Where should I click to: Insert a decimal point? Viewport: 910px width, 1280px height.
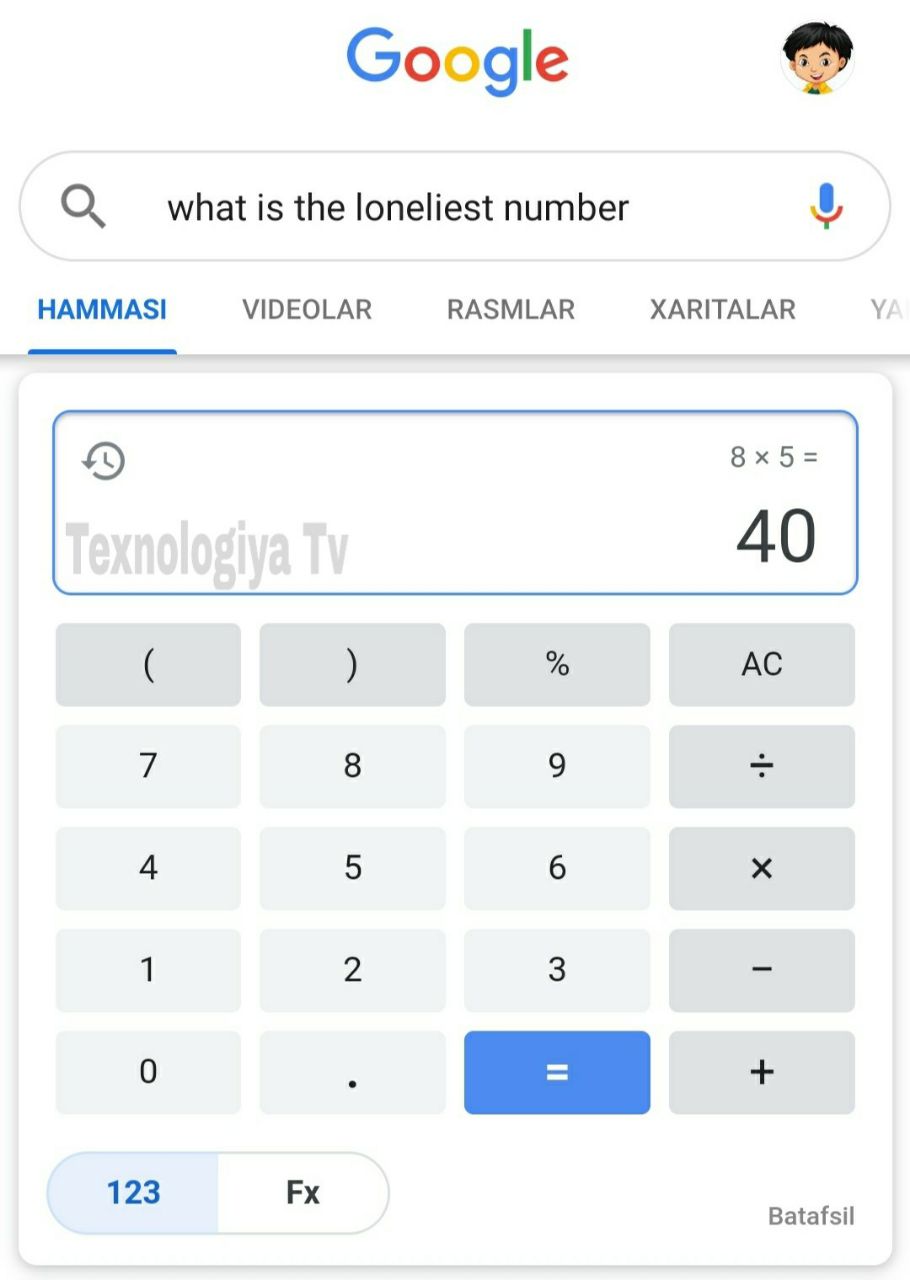coord(352,1072)
